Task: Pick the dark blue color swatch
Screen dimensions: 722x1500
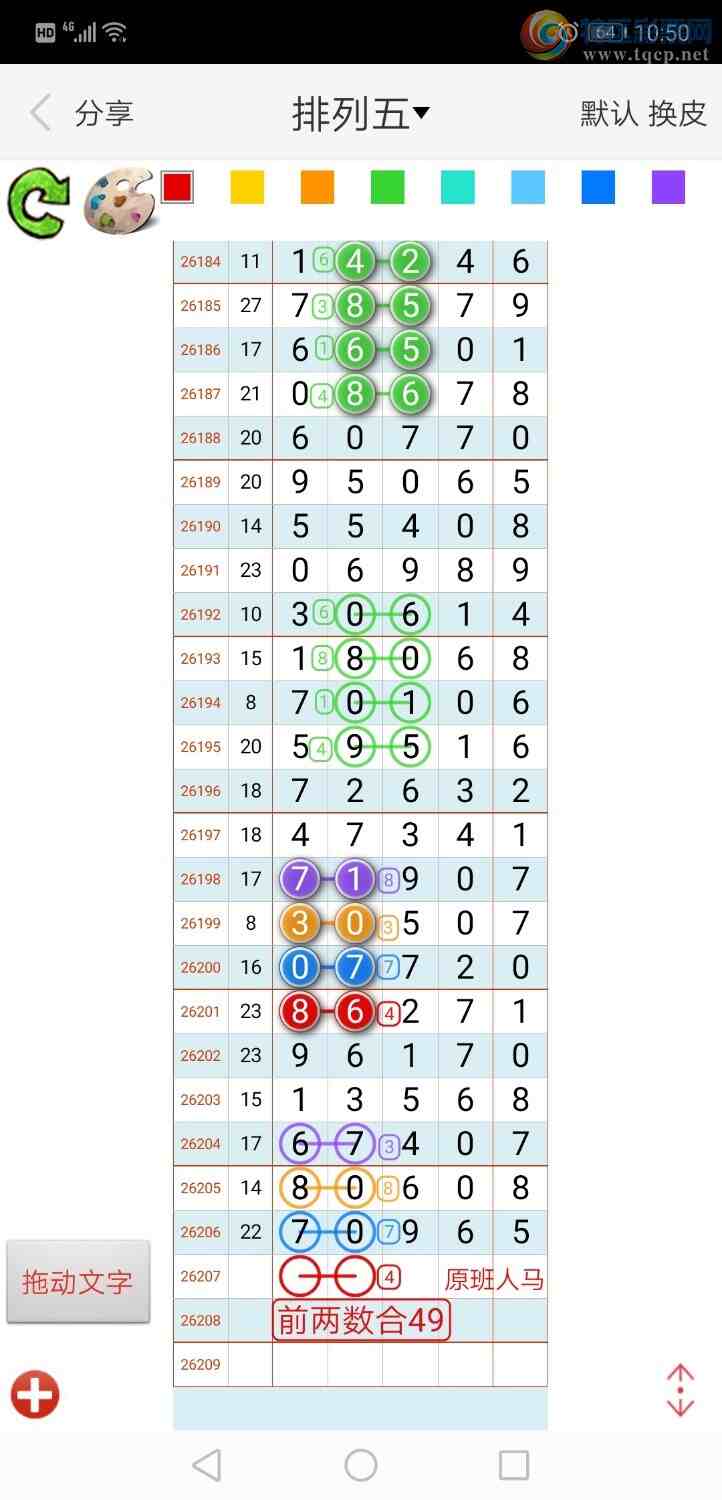Action: (598, 187)
